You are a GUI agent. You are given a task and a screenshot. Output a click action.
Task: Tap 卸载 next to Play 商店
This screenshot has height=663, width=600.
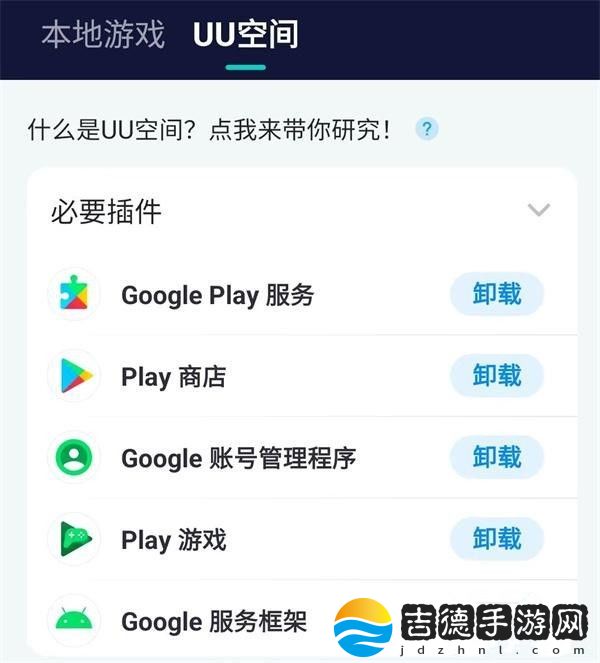(x=497, y=376)
